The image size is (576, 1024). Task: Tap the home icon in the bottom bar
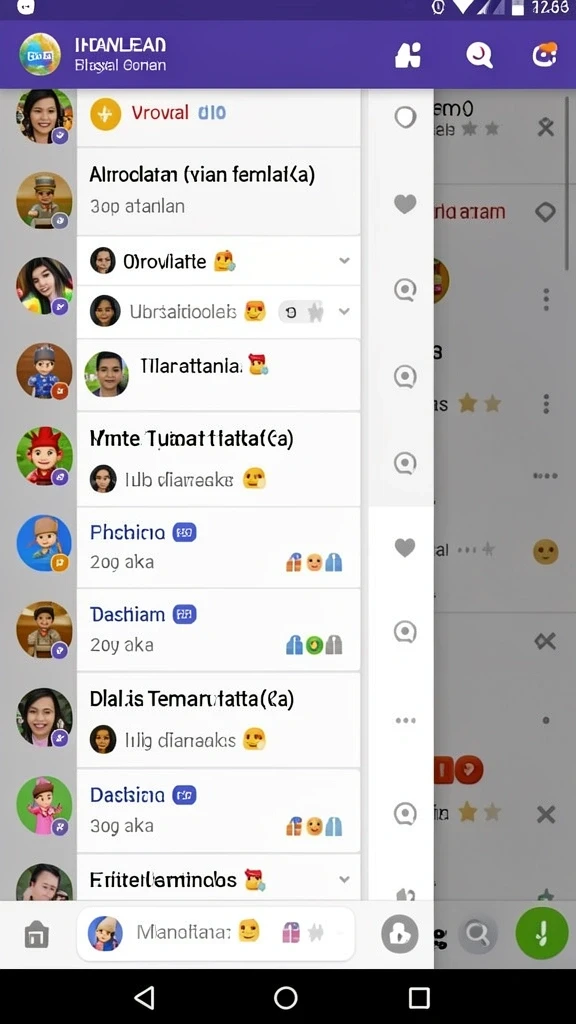click(x=37, y=935)
